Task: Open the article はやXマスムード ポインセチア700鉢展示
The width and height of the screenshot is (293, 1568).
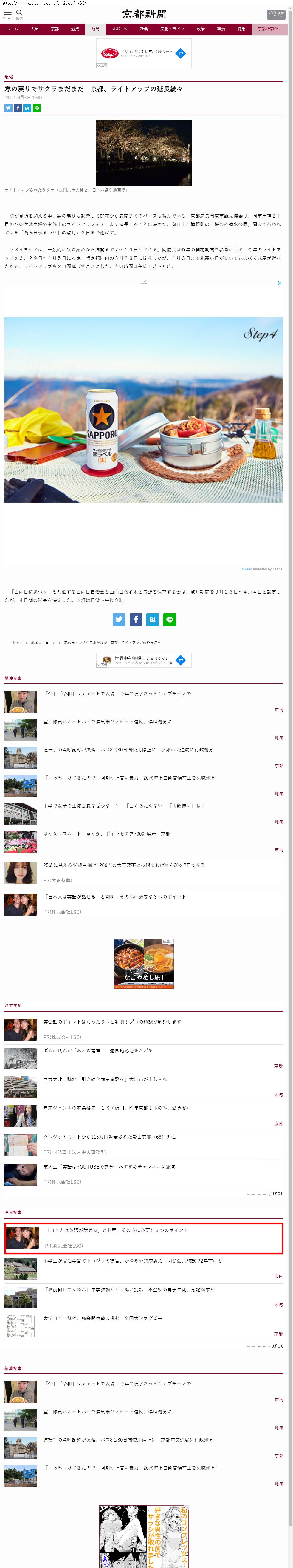Action: coord(106,833)
